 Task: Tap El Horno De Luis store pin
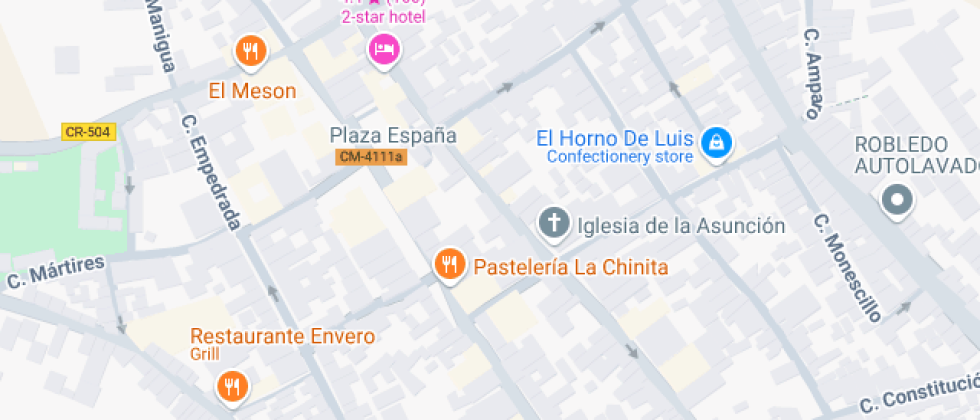point(716,143)
